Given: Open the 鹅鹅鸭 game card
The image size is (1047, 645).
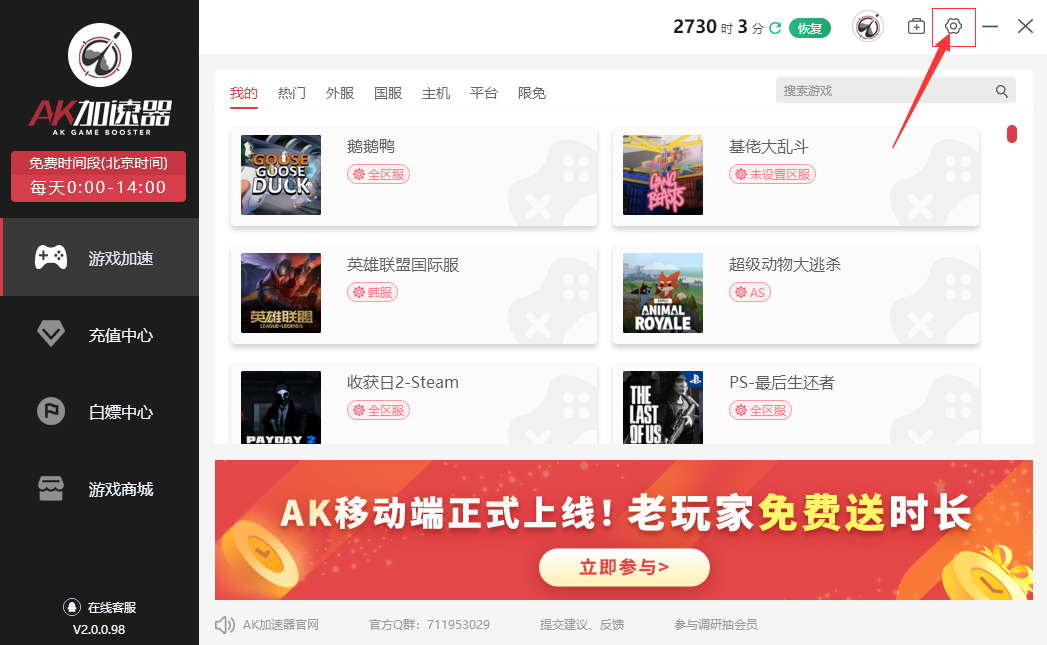Looking at the screenshot, I should pos(413,174).
